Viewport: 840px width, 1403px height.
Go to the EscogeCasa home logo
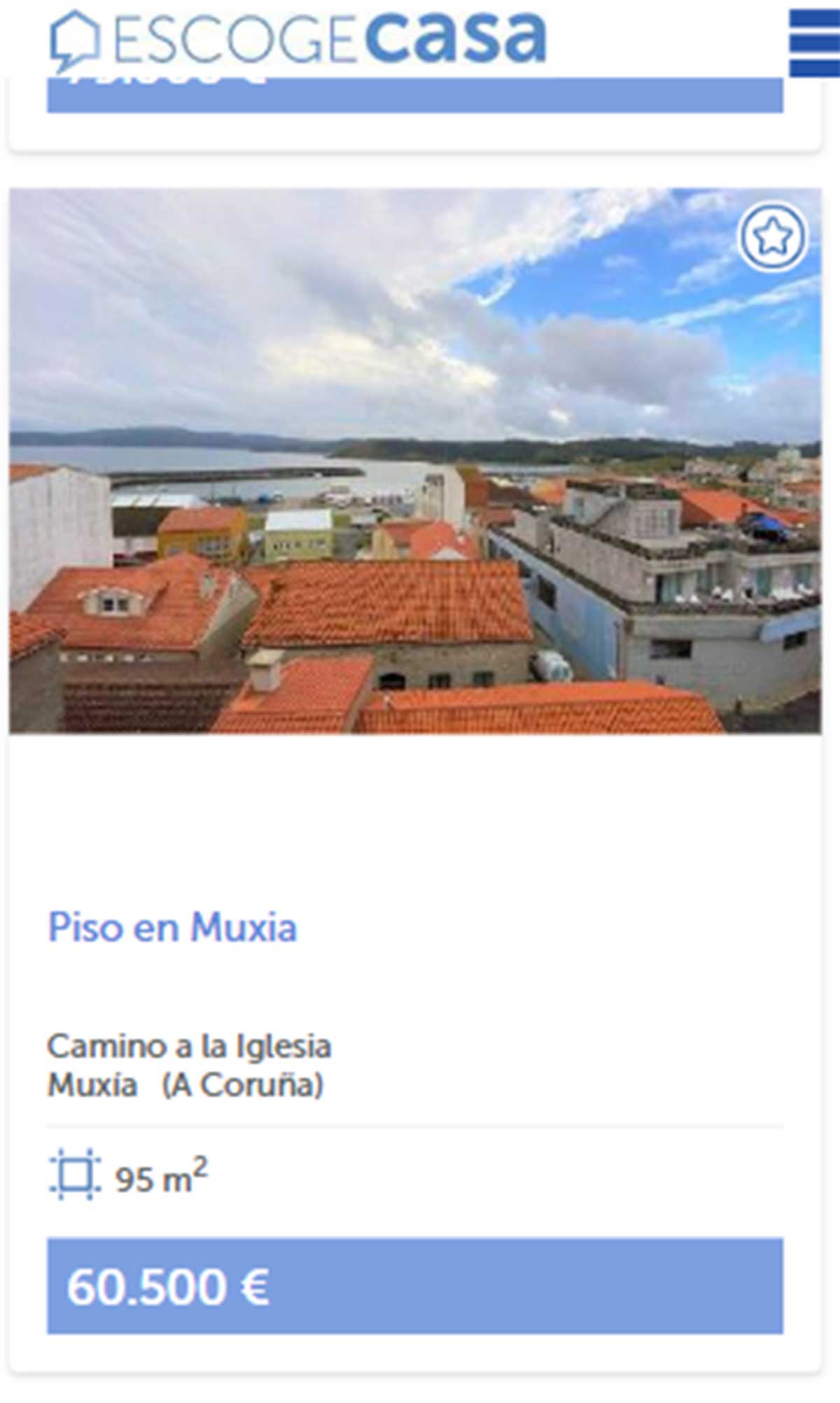[x=299, y=39]
